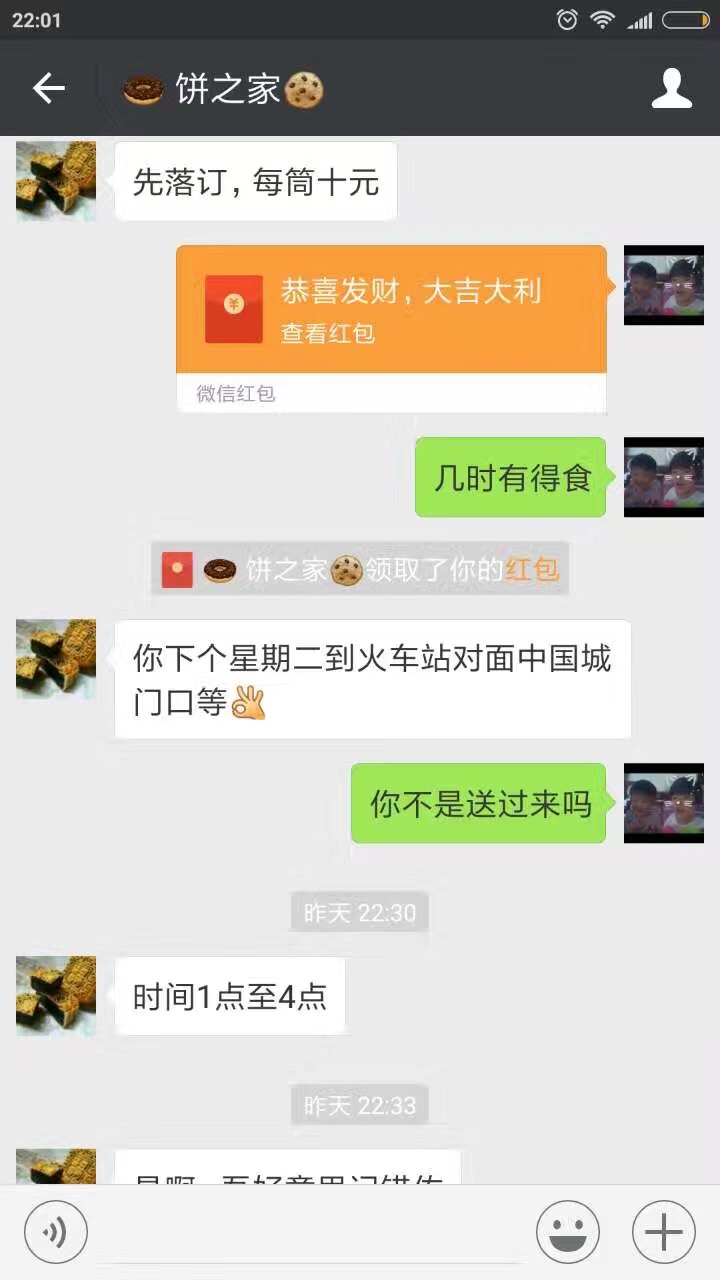Open contact avatar beside 先落订 message
Viewport: 720px width, 1280px height.
56,181
